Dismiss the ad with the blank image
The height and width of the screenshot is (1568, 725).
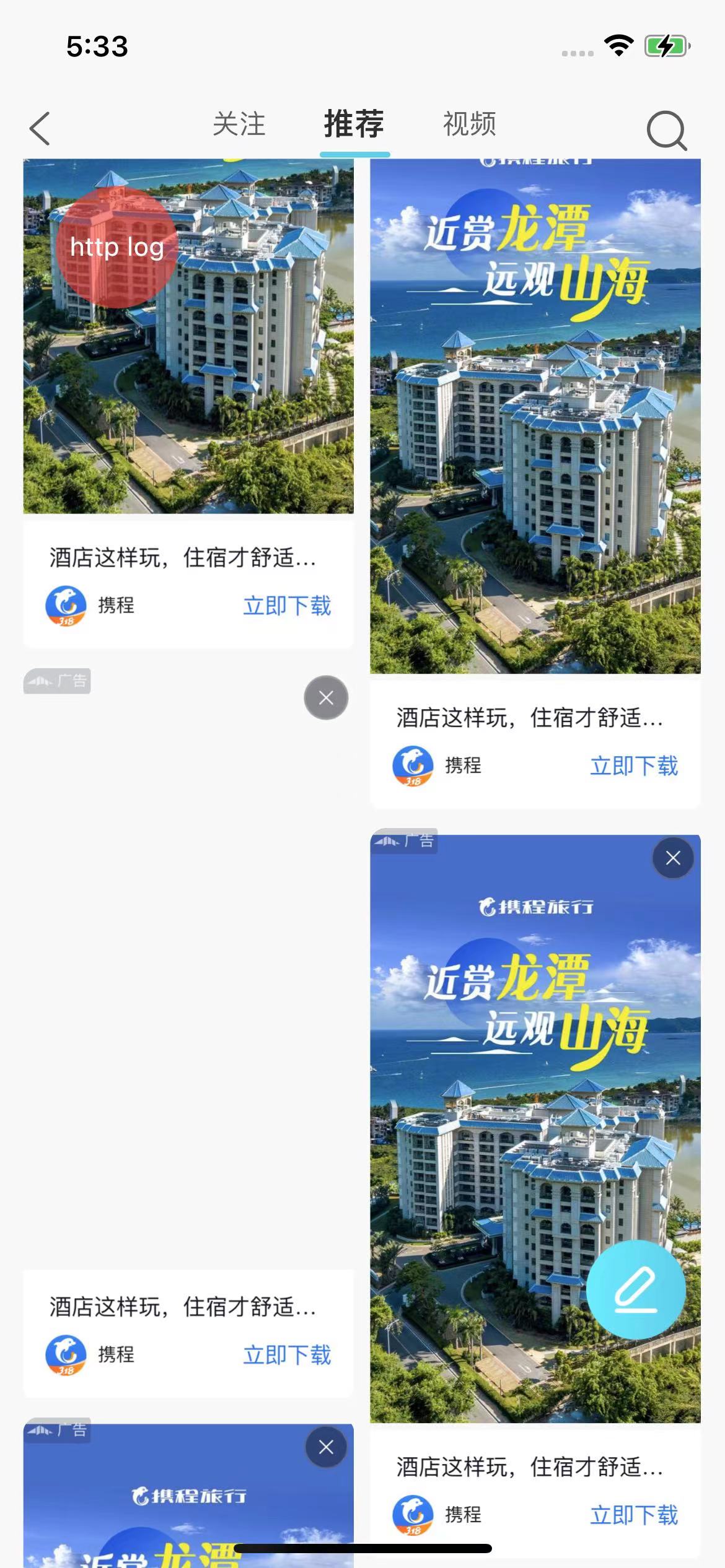326,698
